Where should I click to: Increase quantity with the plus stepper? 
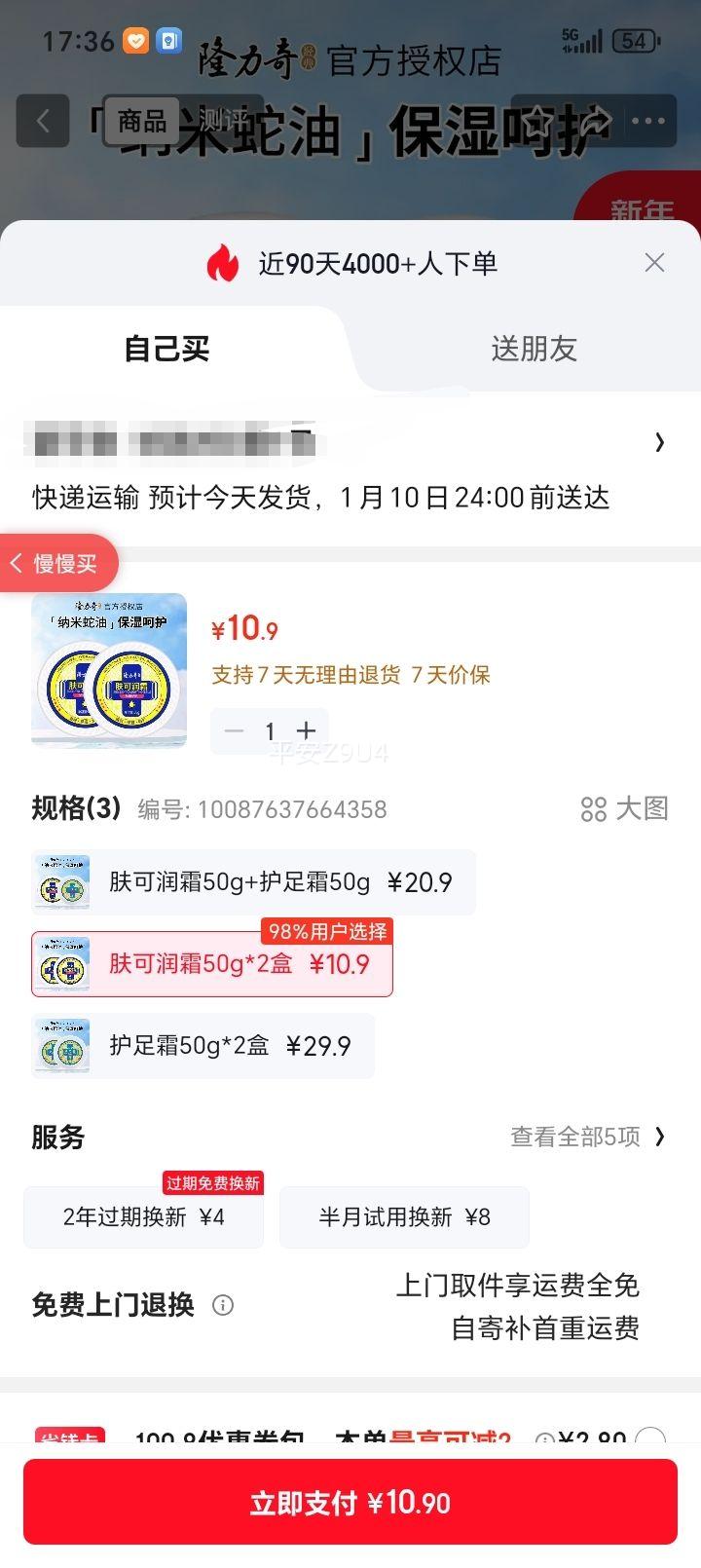[306, 731]
